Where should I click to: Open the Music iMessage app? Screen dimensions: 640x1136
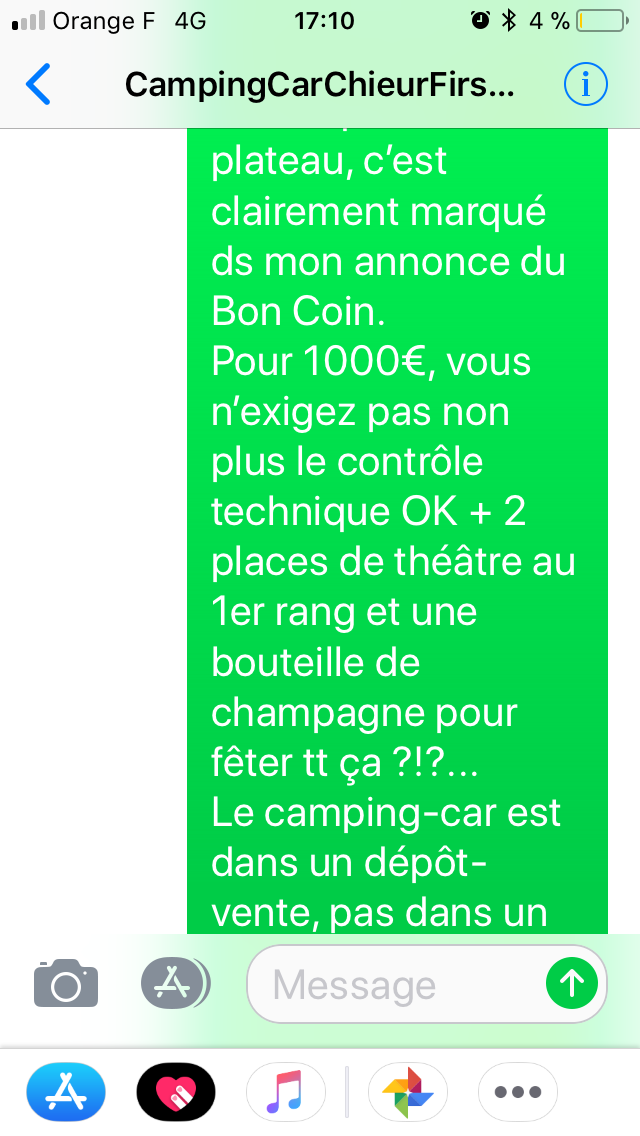click(286, 1092)
